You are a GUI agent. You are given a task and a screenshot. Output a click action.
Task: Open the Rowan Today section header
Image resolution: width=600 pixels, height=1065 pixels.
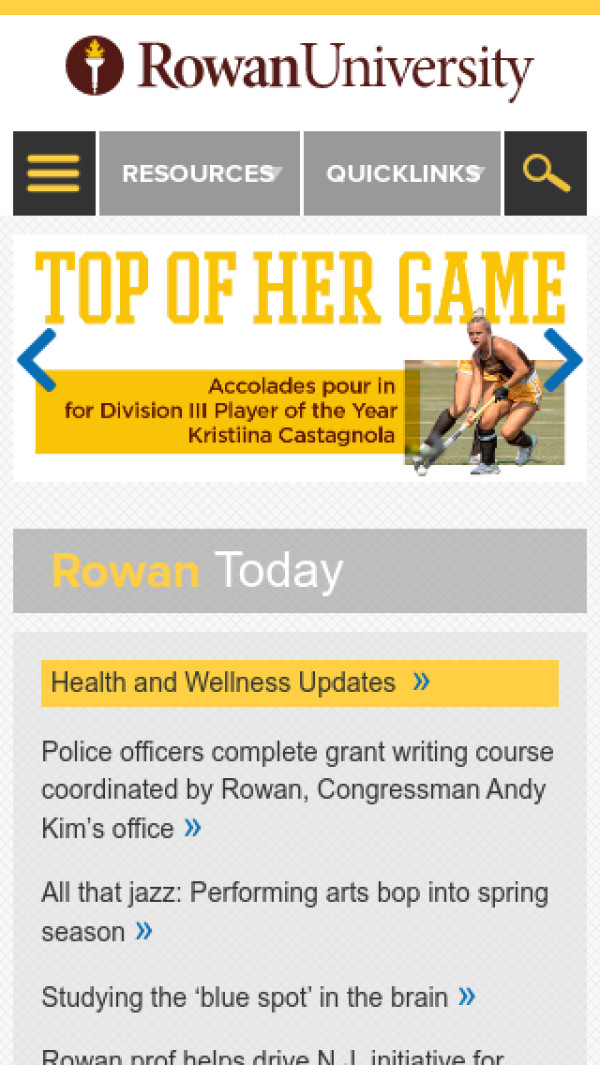(198, 571)
